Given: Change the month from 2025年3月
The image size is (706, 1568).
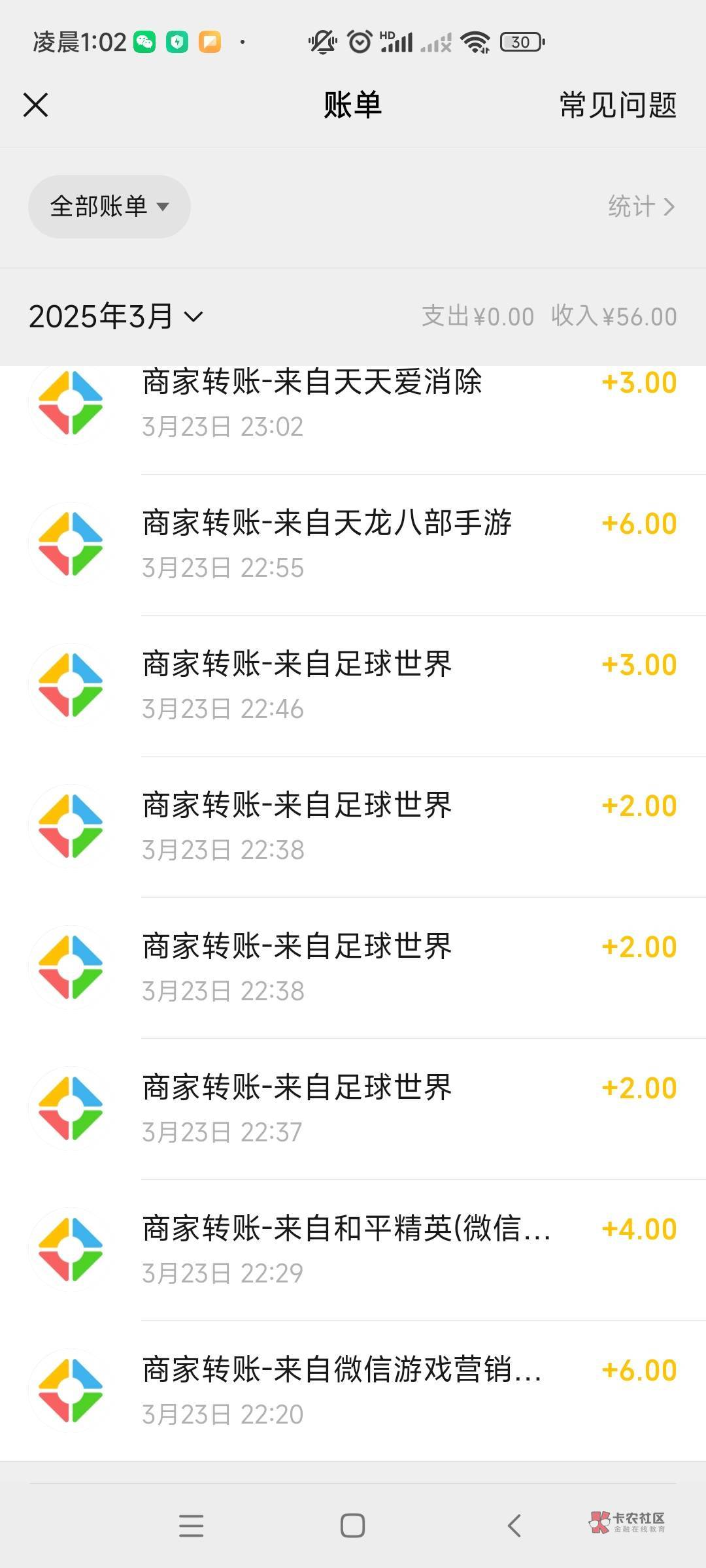Looking at the screenshot, I should [x=116, y=317].
